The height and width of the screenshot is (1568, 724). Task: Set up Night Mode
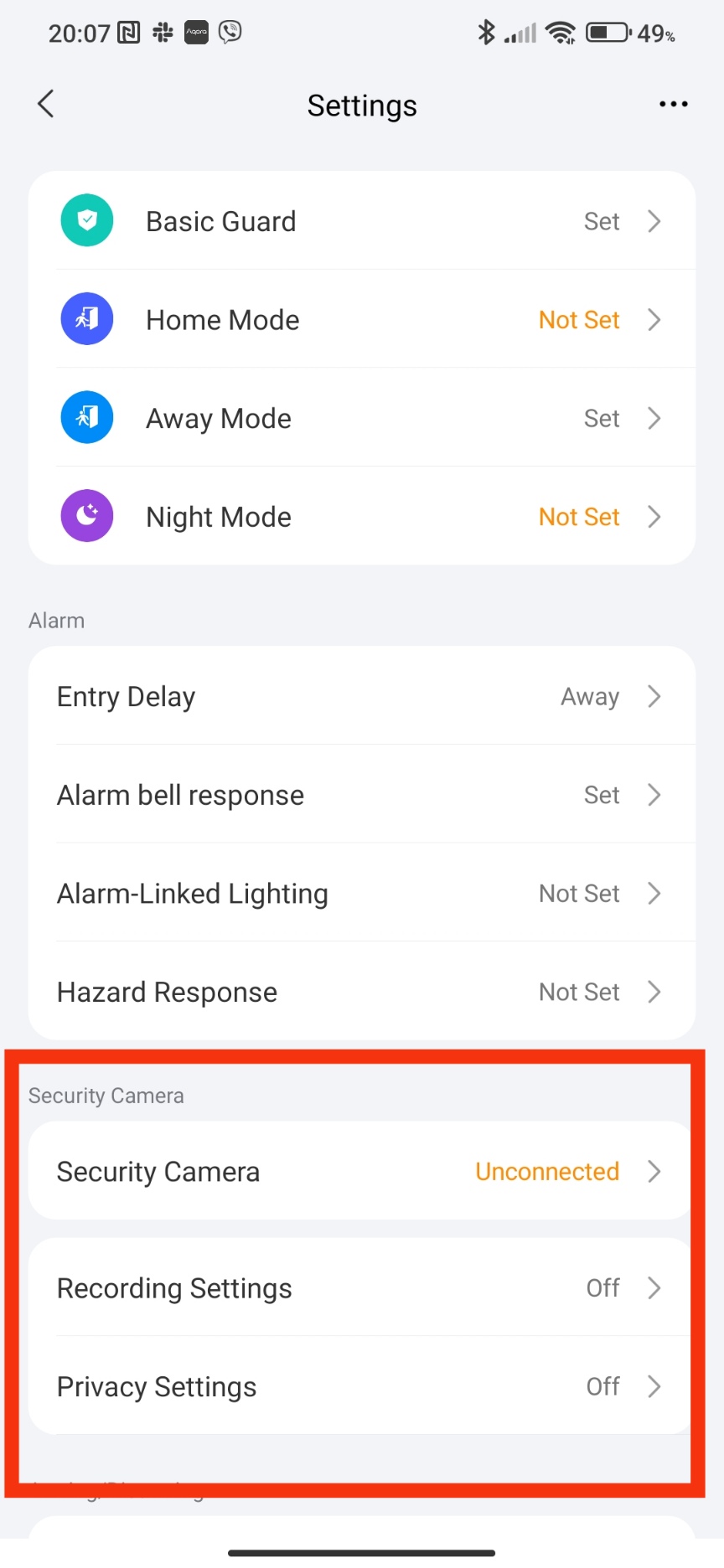pos(361,517)
